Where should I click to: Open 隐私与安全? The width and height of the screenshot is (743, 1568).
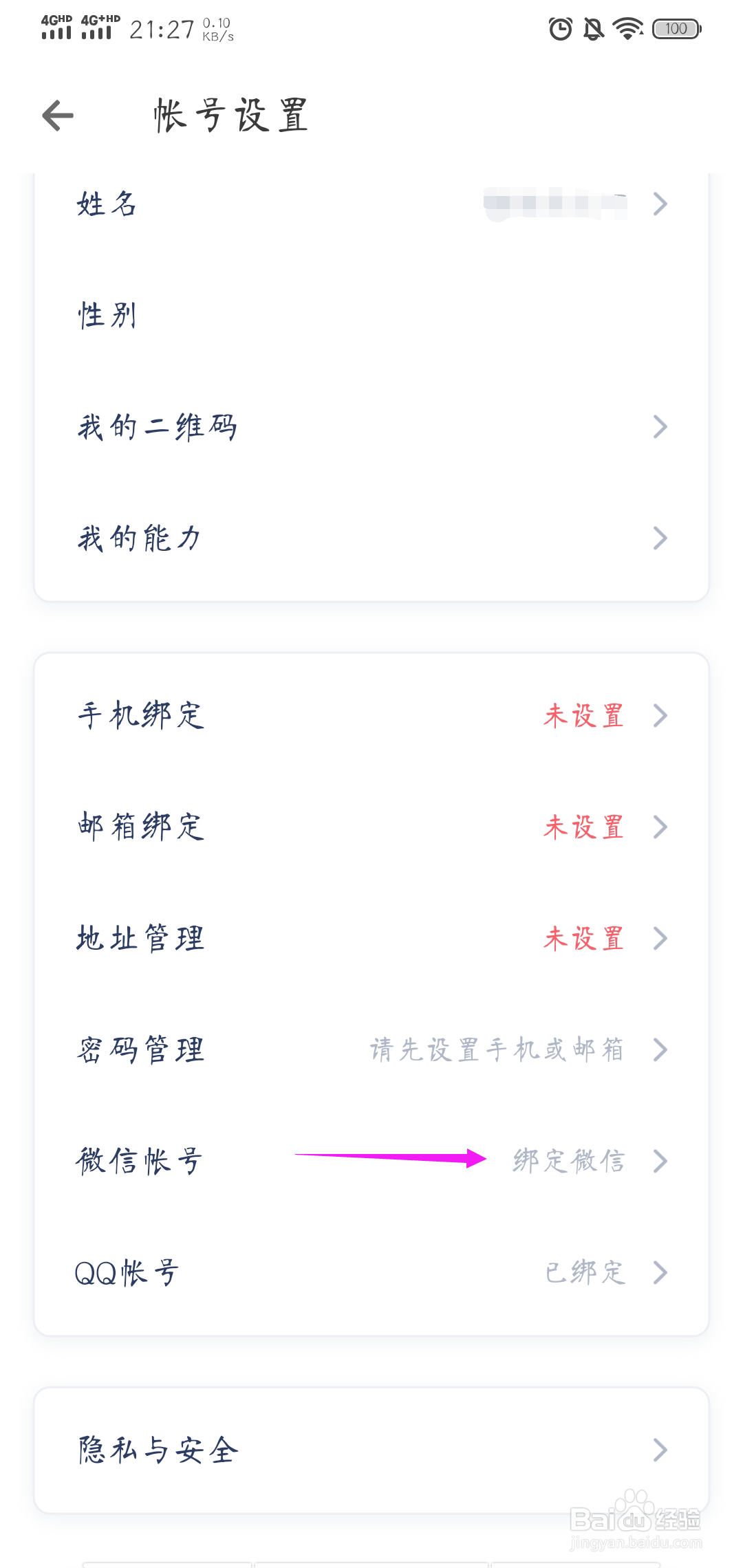(x=371, y=1450)
